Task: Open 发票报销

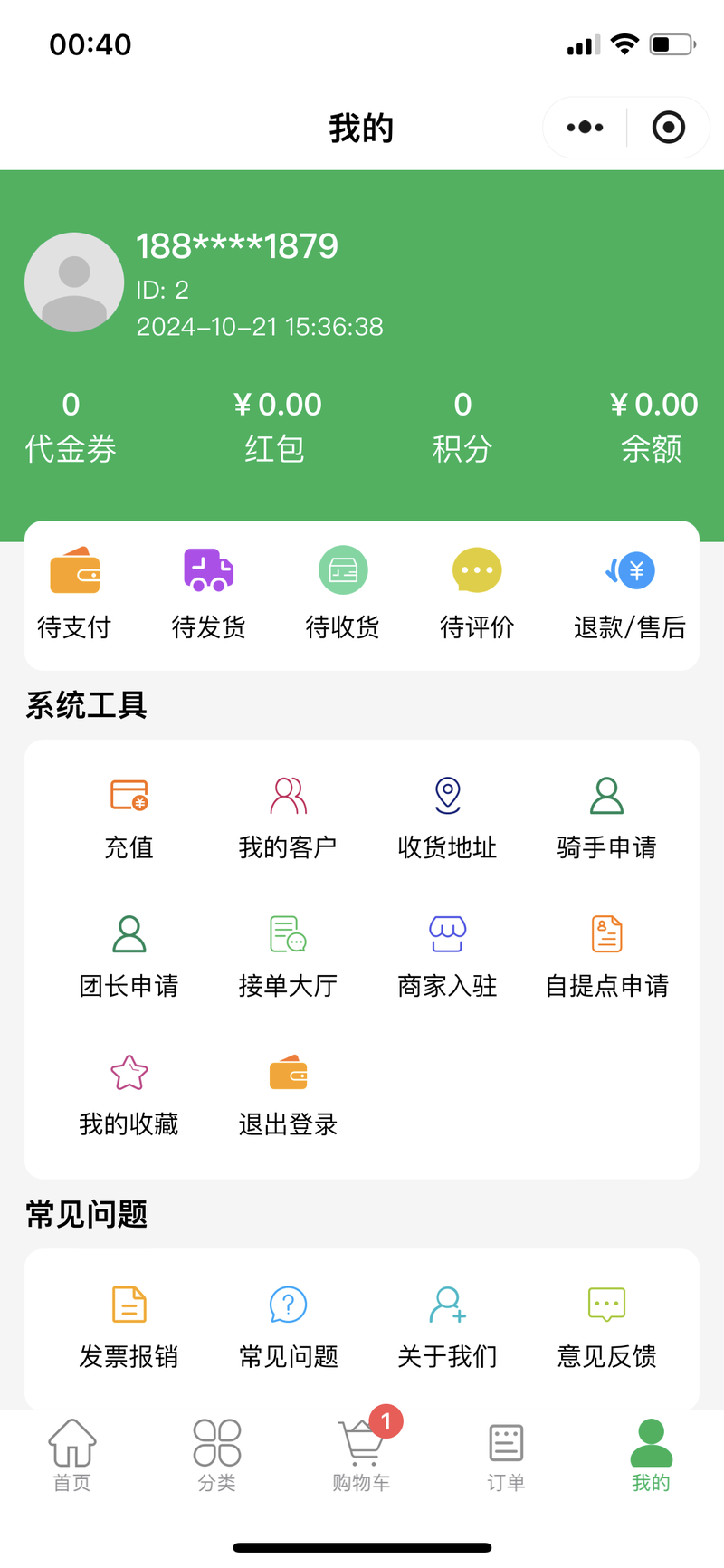Action: click(129, 1327)
